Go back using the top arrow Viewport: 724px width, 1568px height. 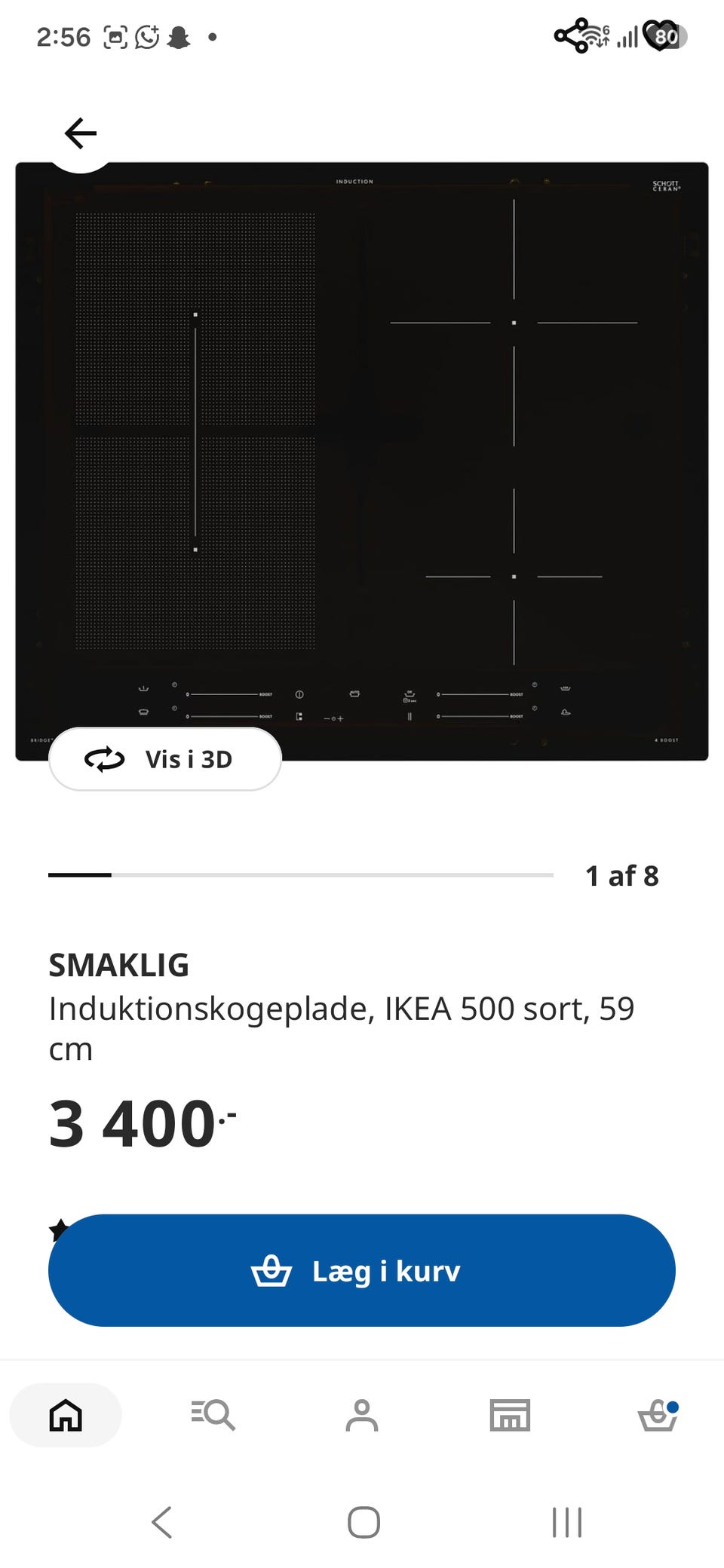(x=81, y=133)
